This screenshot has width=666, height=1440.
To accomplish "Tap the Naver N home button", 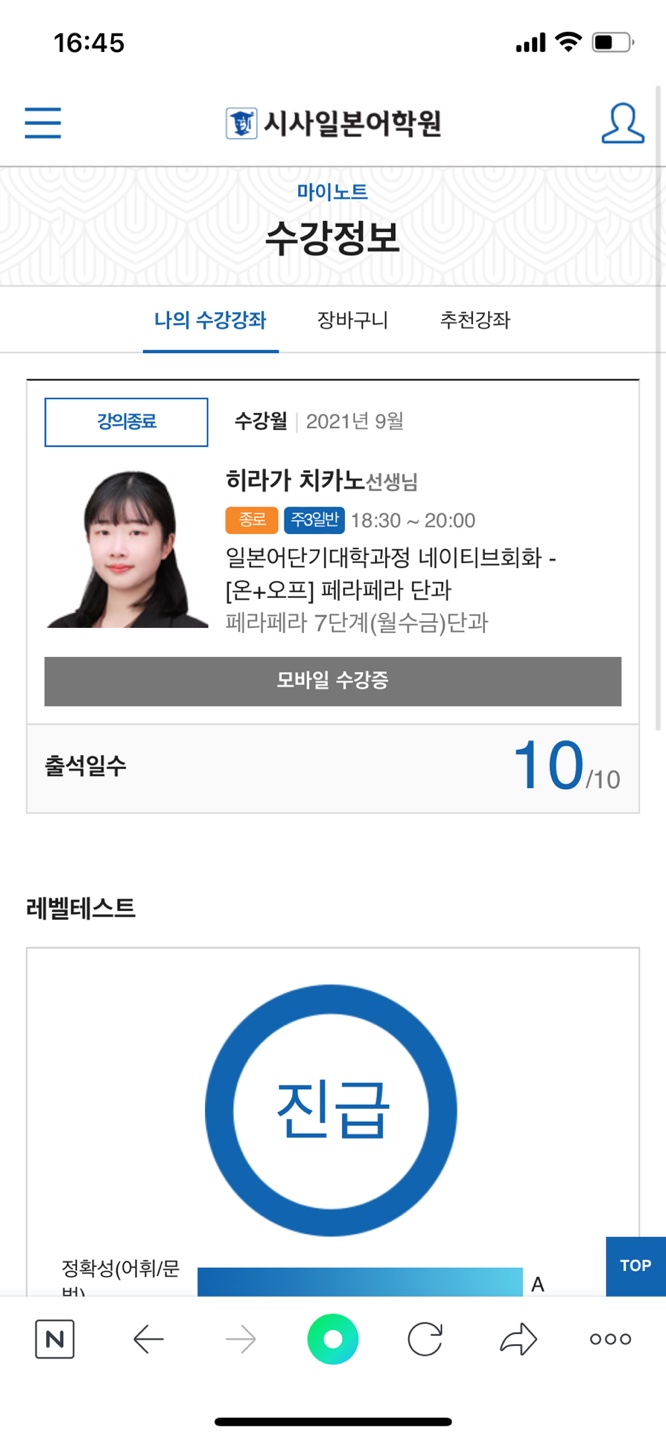I will click(x=55, y=1339).
